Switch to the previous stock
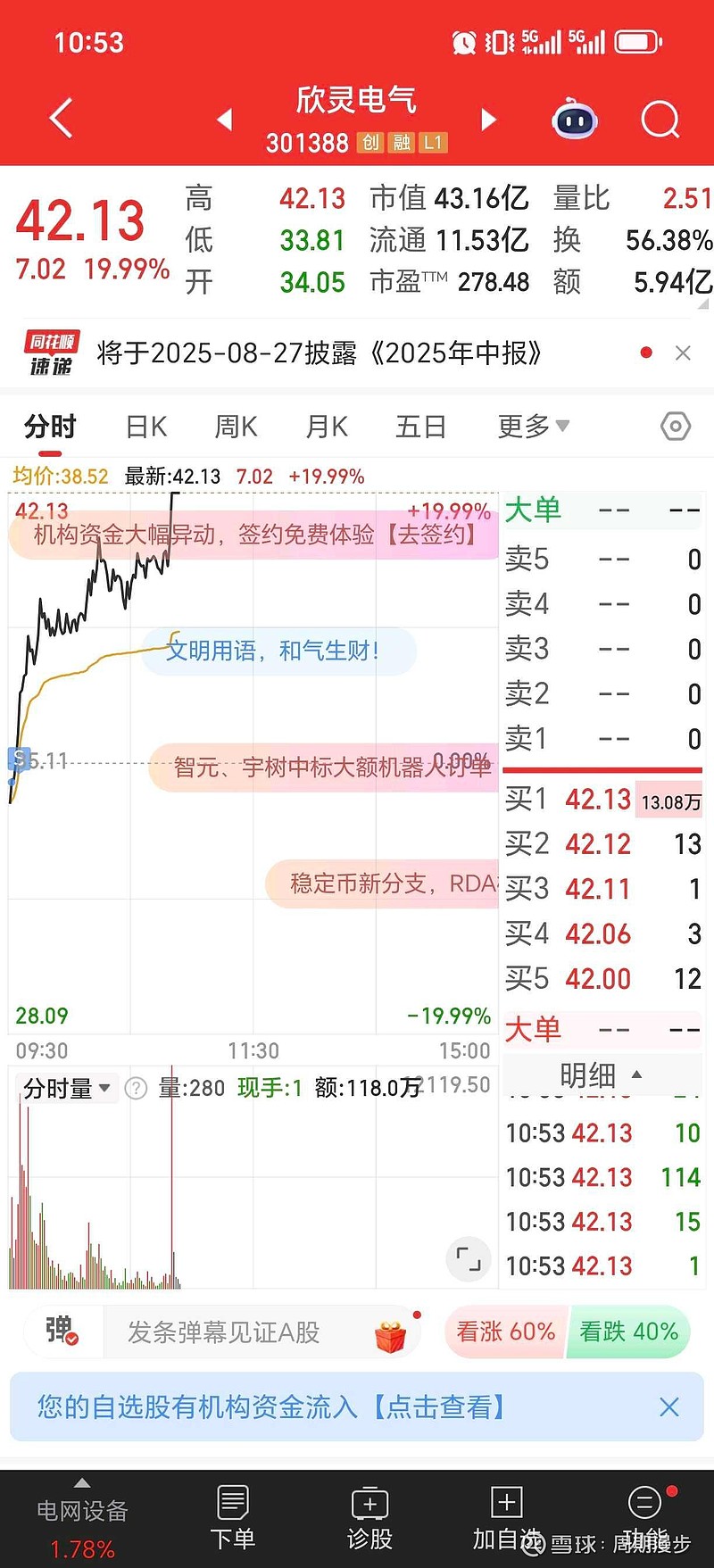Image resolution: width=714 pixels, height=1568 pixels. [x=225, y=119]
